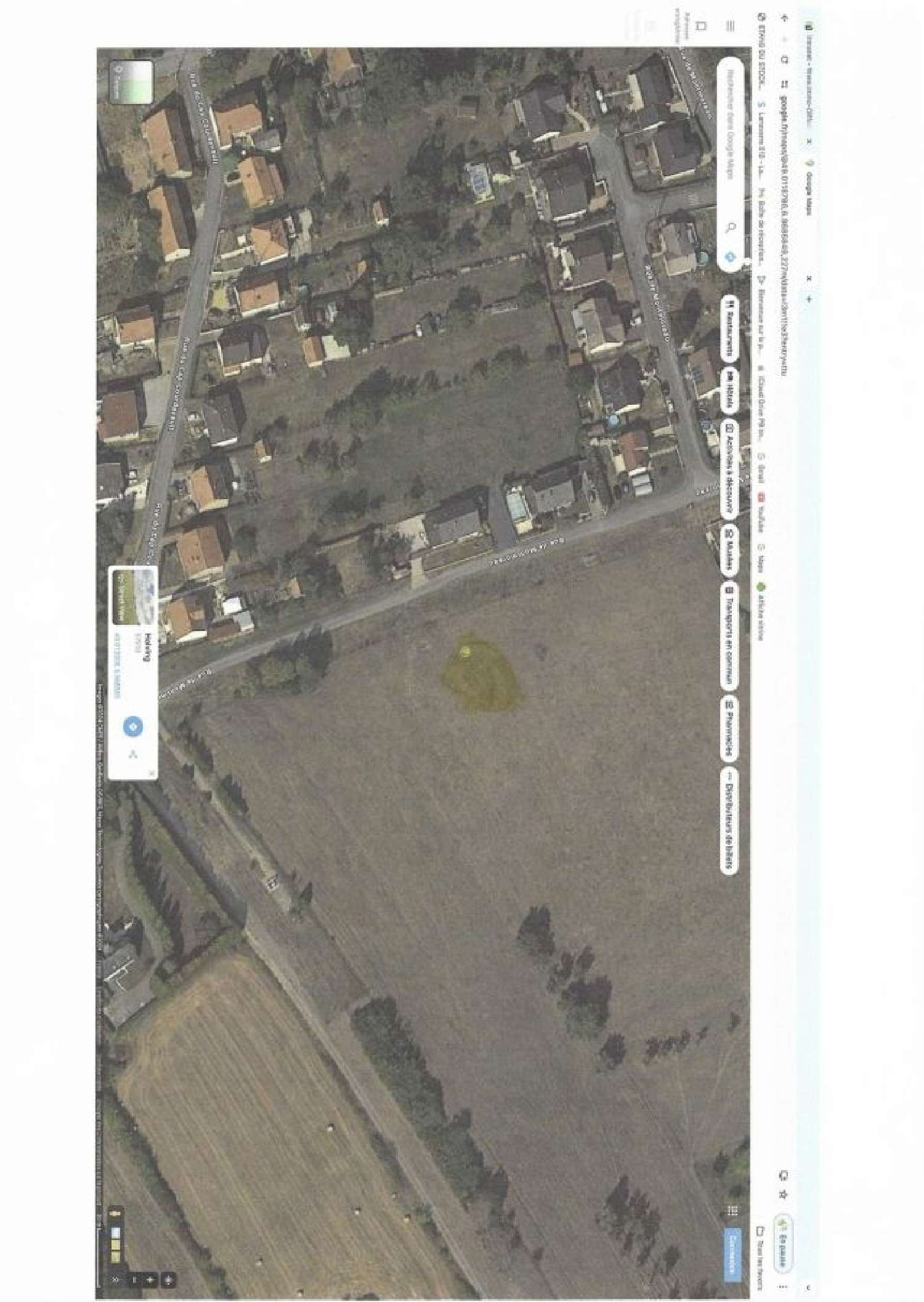Click the share icon on the Holving card
Image resolution: width=924 pixels, height=1302 pixels.
click(x=133, y=753)
